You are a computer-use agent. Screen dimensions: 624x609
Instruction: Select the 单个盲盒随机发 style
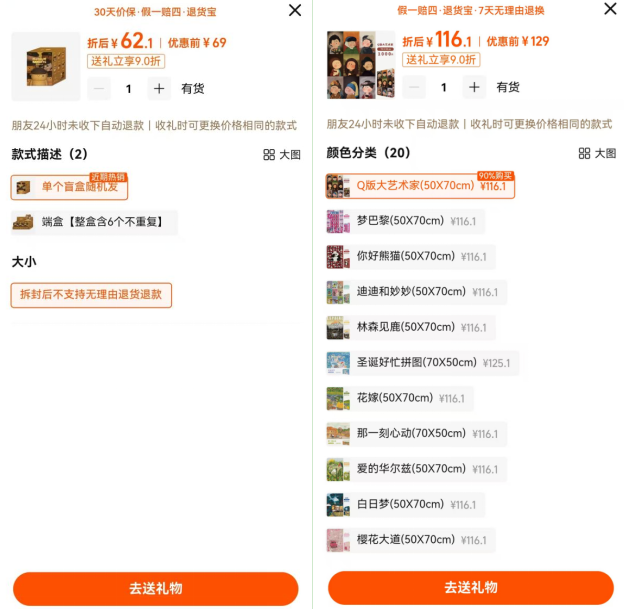pos(69,187)
